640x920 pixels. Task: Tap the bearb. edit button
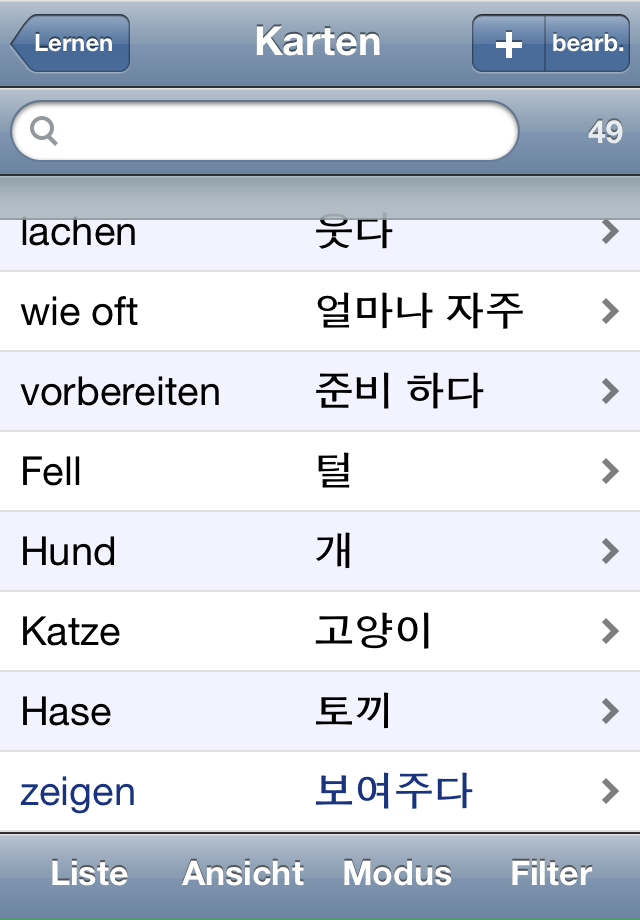(x=587, y=44)
